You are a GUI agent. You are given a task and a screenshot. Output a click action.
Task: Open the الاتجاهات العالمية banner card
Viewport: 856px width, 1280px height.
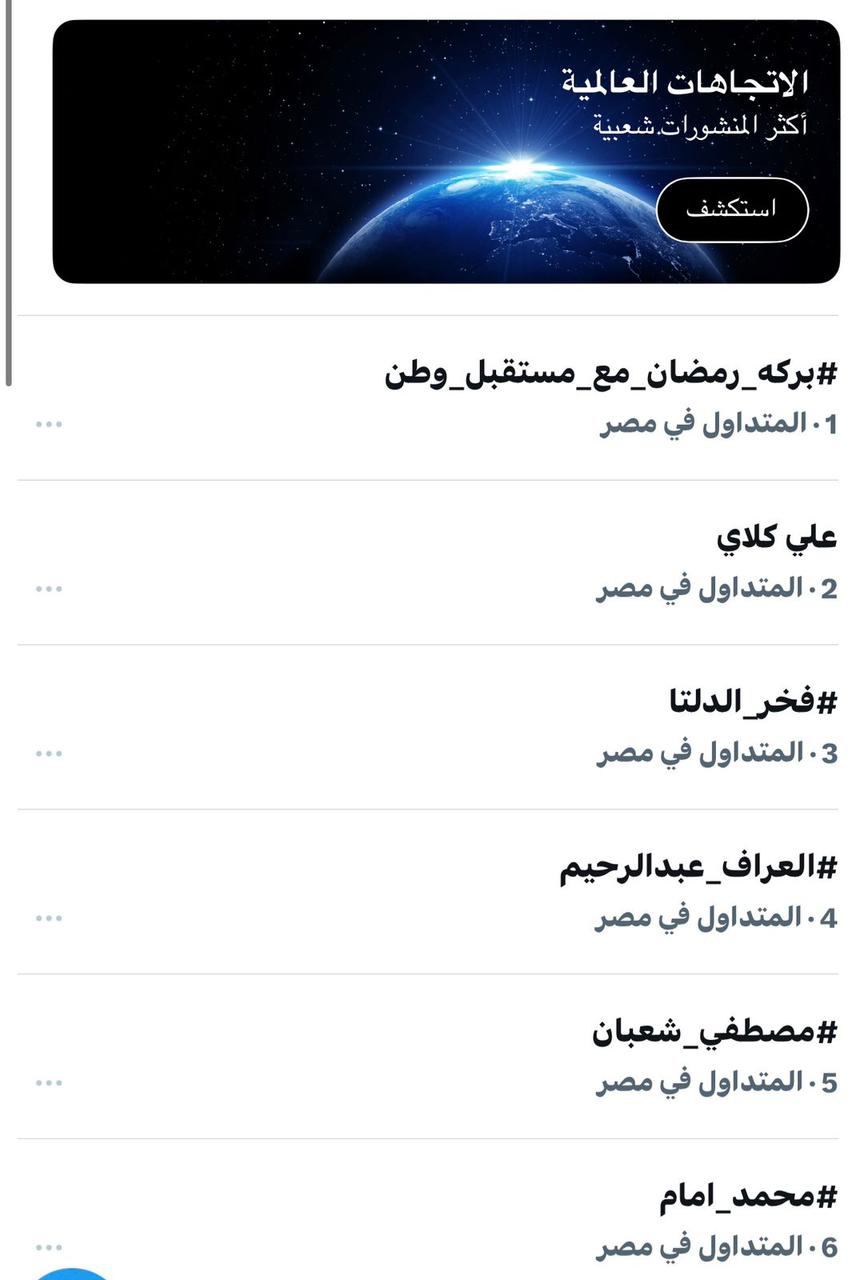coord(400,150)
